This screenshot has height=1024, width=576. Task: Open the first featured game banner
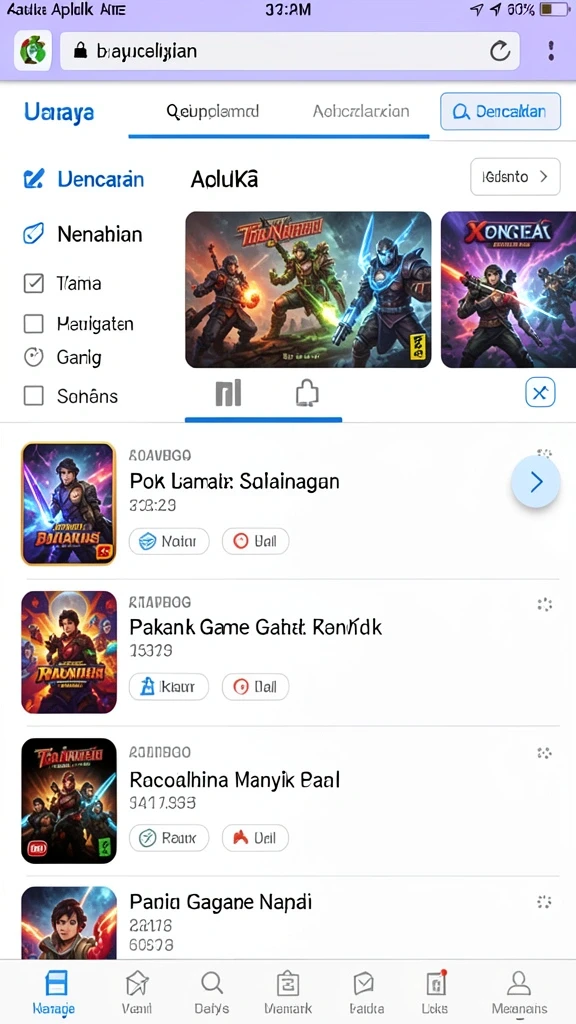pyautogui.click(x=308, y=289)
